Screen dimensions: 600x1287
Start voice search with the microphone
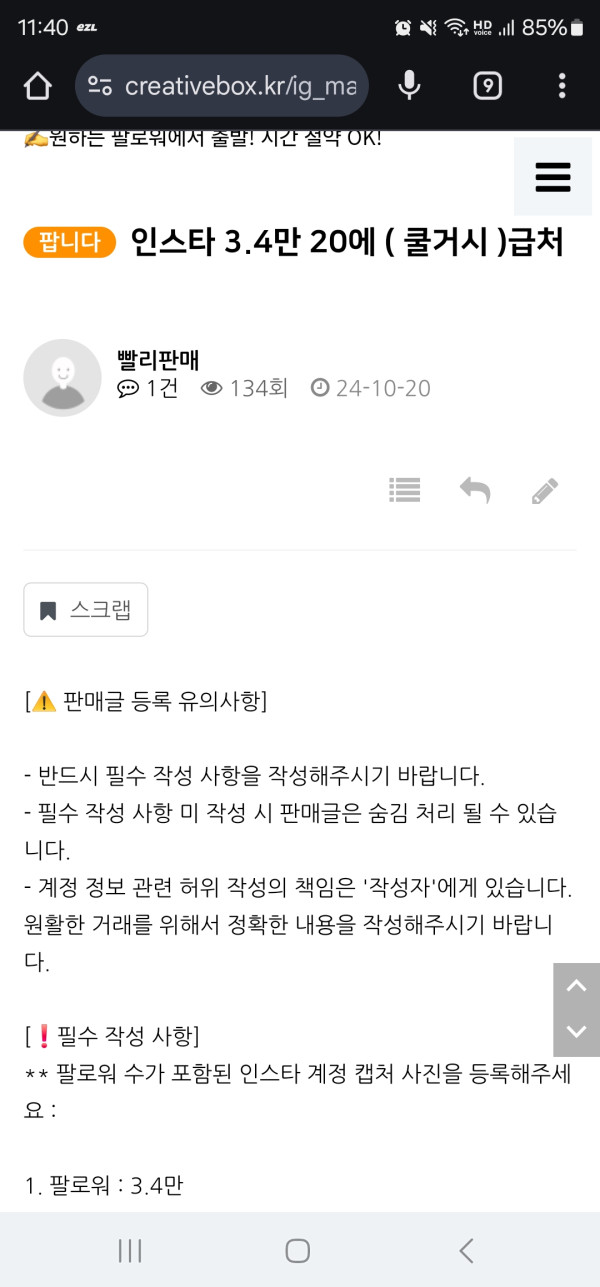[409, 87]
